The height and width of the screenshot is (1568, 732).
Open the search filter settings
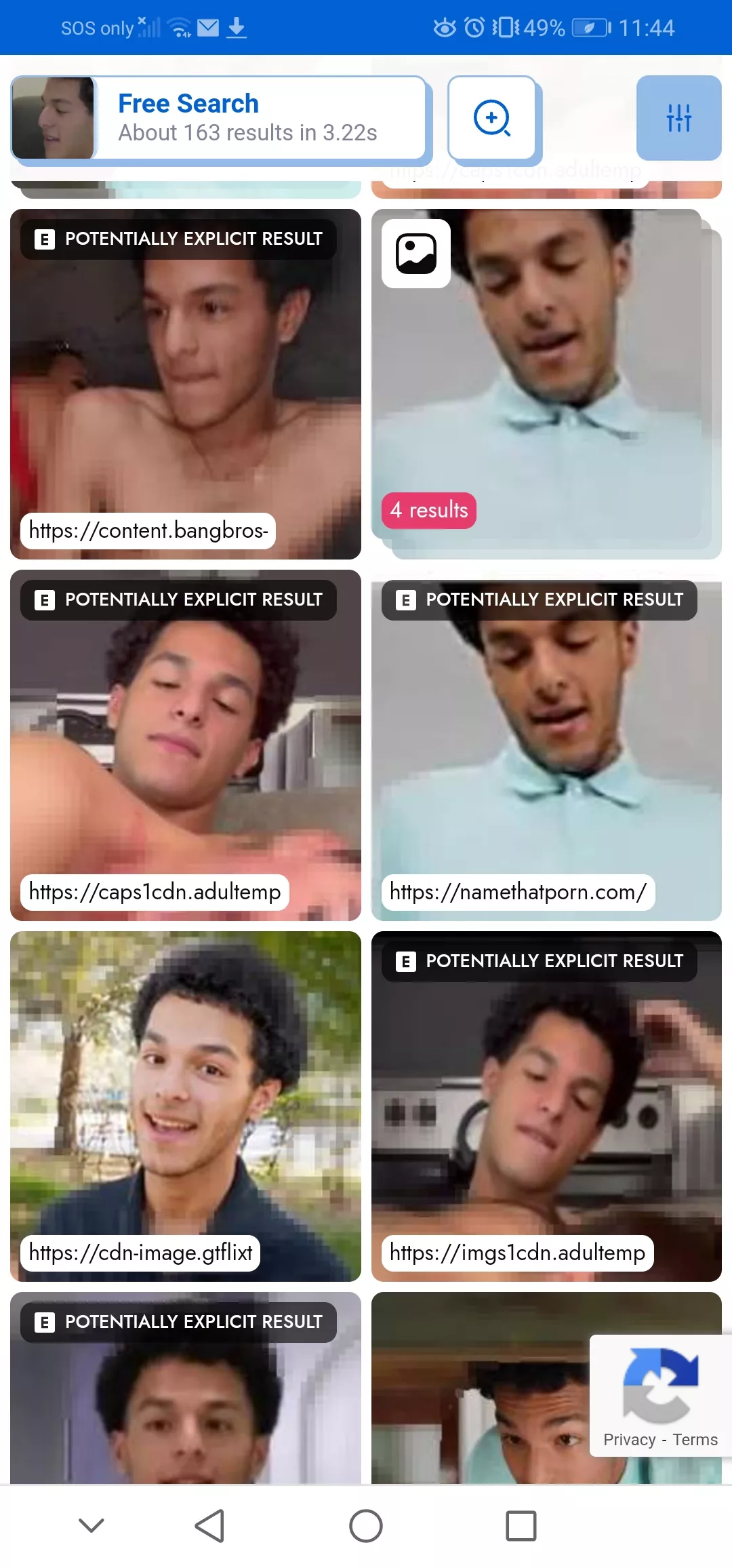(678, 118)
